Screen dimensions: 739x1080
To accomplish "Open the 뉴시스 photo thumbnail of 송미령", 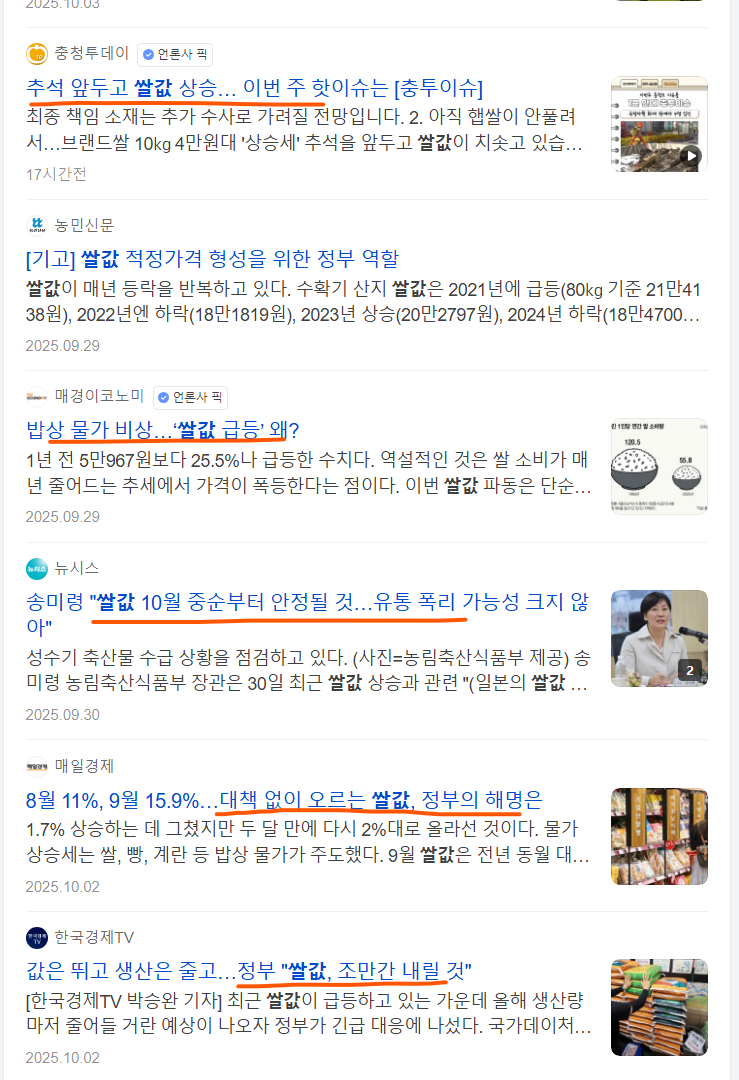I will pos(659,638).
